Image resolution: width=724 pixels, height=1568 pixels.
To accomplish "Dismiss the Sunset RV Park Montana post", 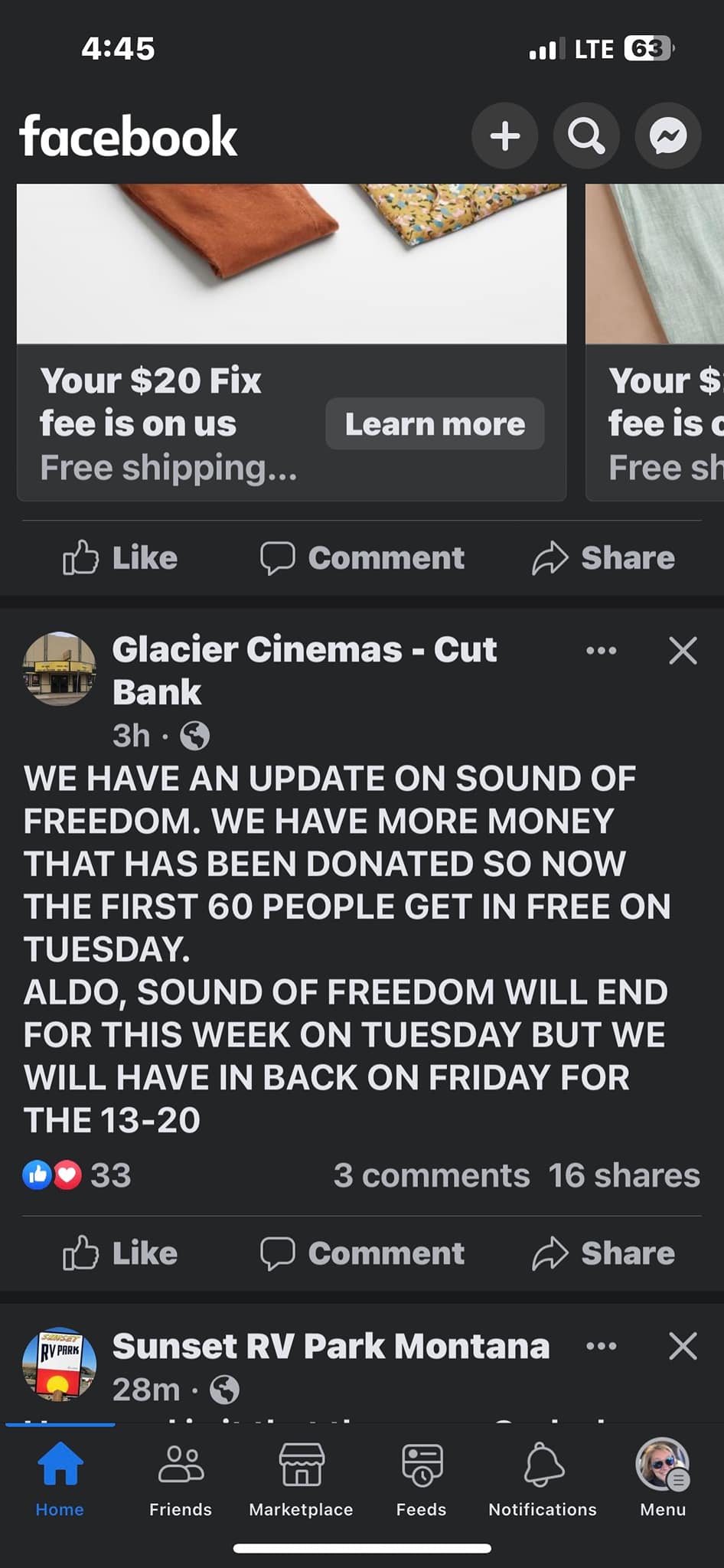I will [x=683, y=1346].
